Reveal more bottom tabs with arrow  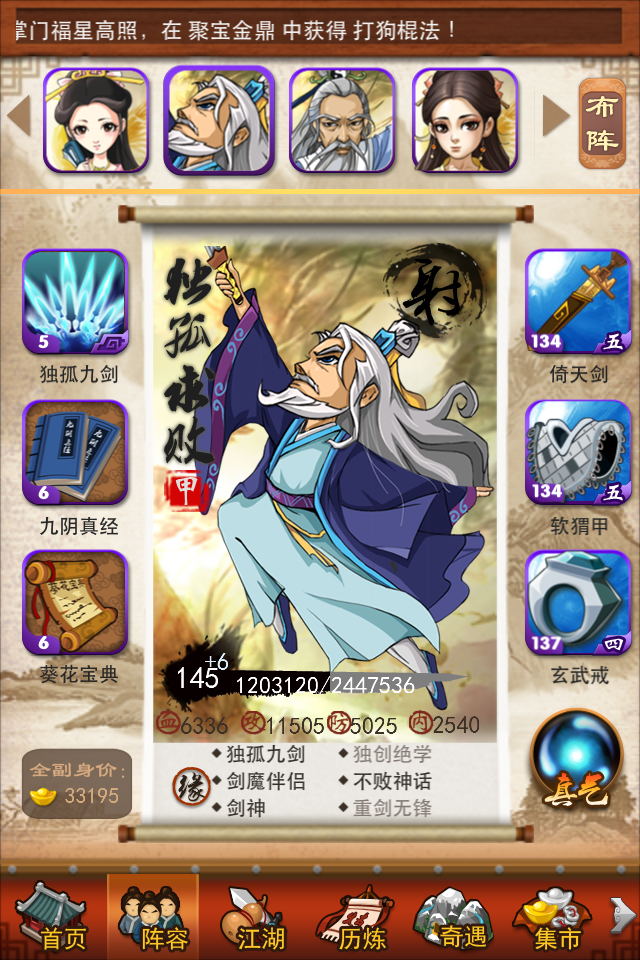coord(623,914)
